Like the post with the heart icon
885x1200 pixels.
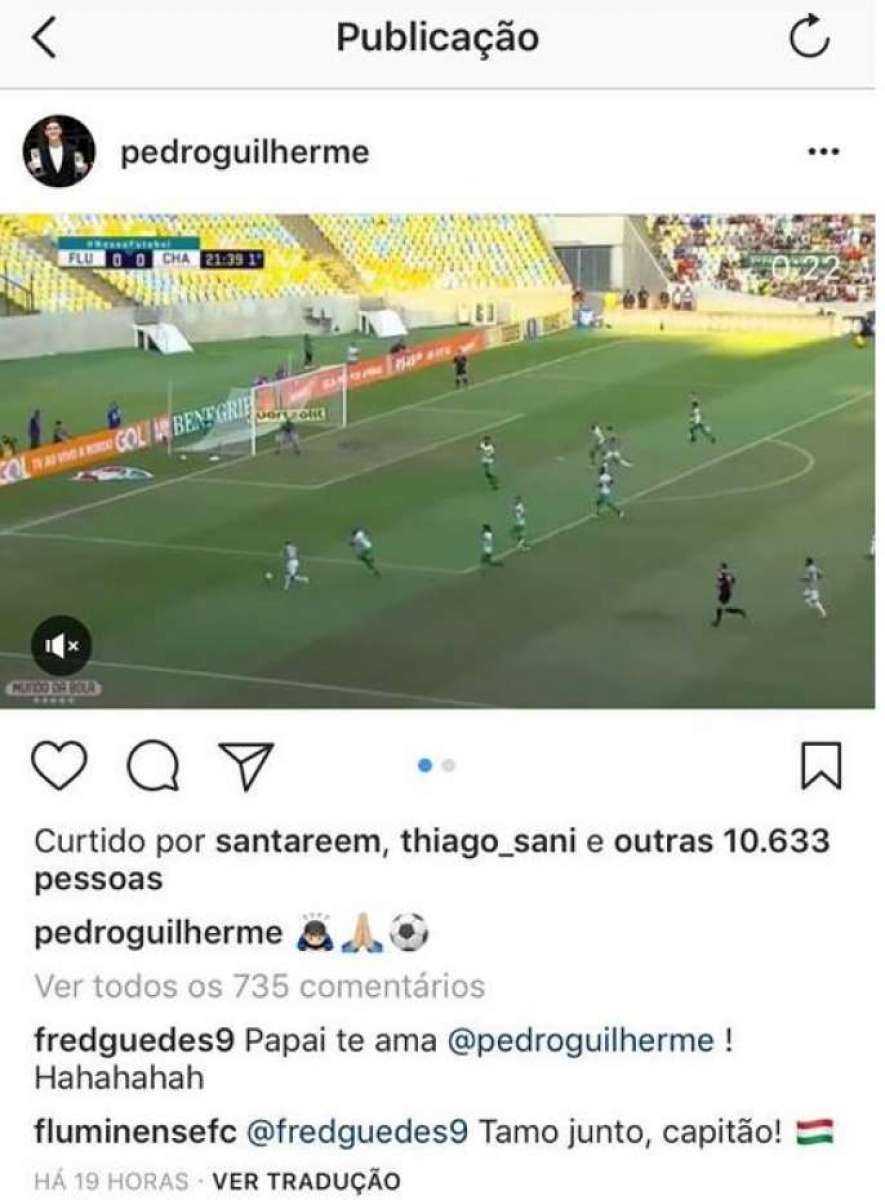click(62, 765)
